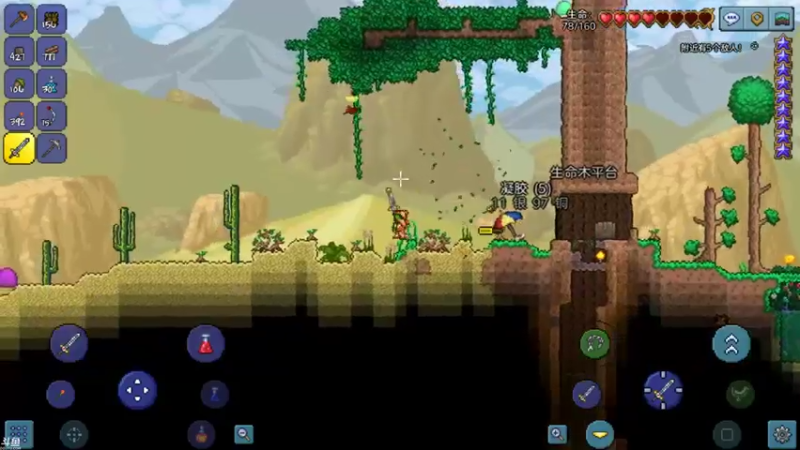The height and width of the screenshot is (450, 800).
Task: Use the quick buff potion button
Action: point(202,434)
